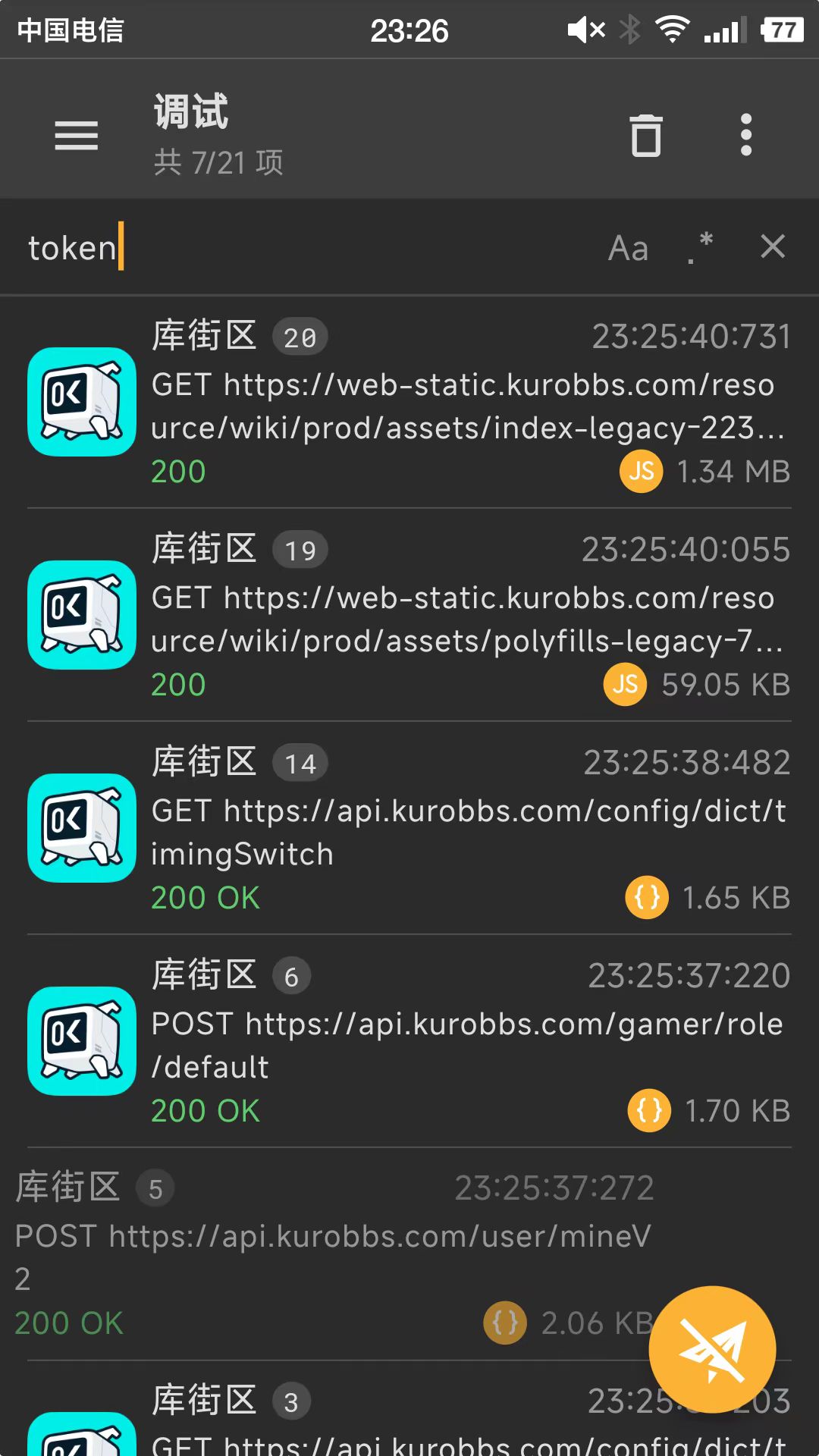This screenshot has height=1456, width=819.
Task: Tap the search field containing 'token'
Action: click(x=303, y=248)
